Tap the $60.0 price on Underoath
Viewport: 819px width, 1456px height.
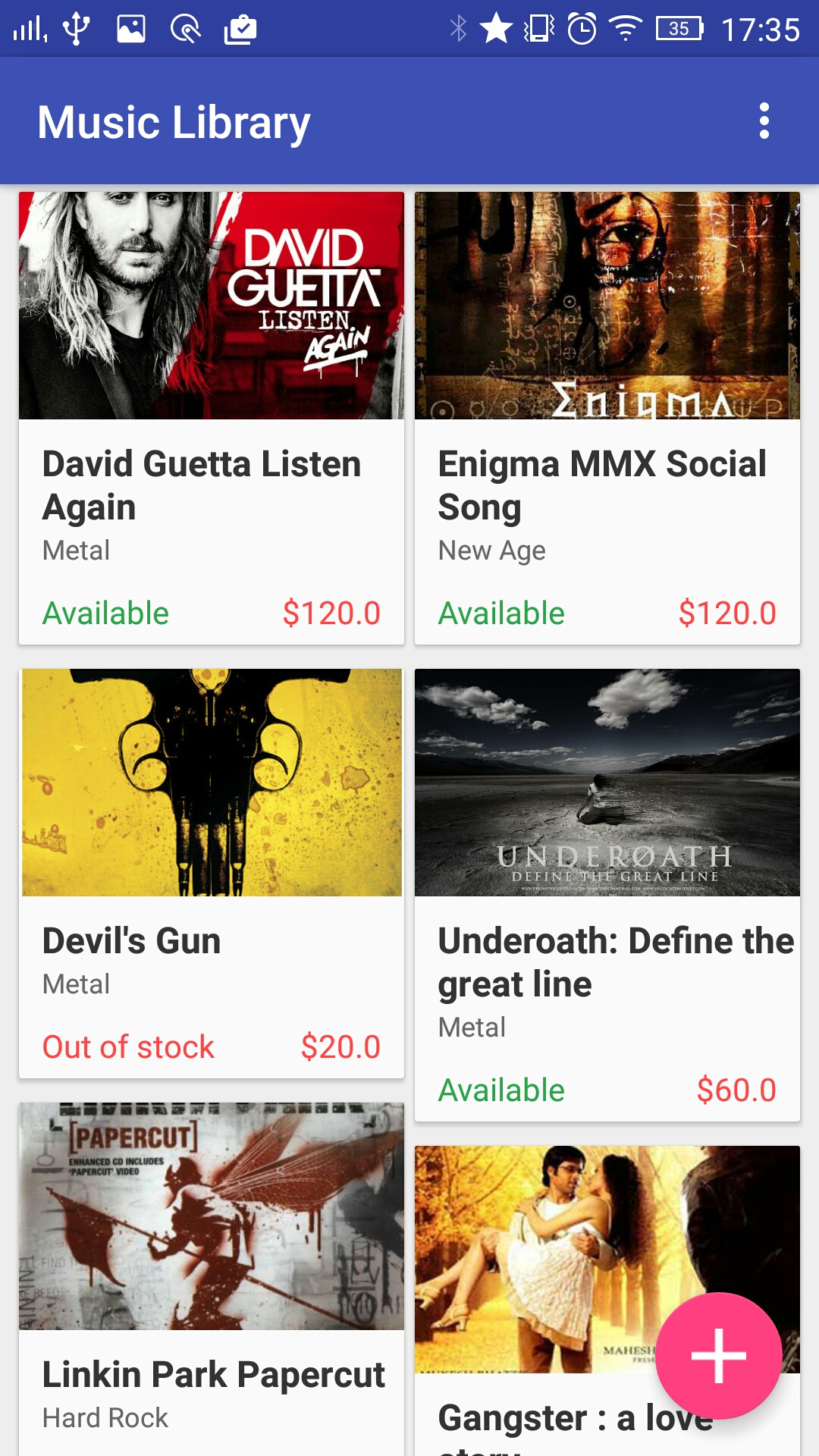point(734,1090)
